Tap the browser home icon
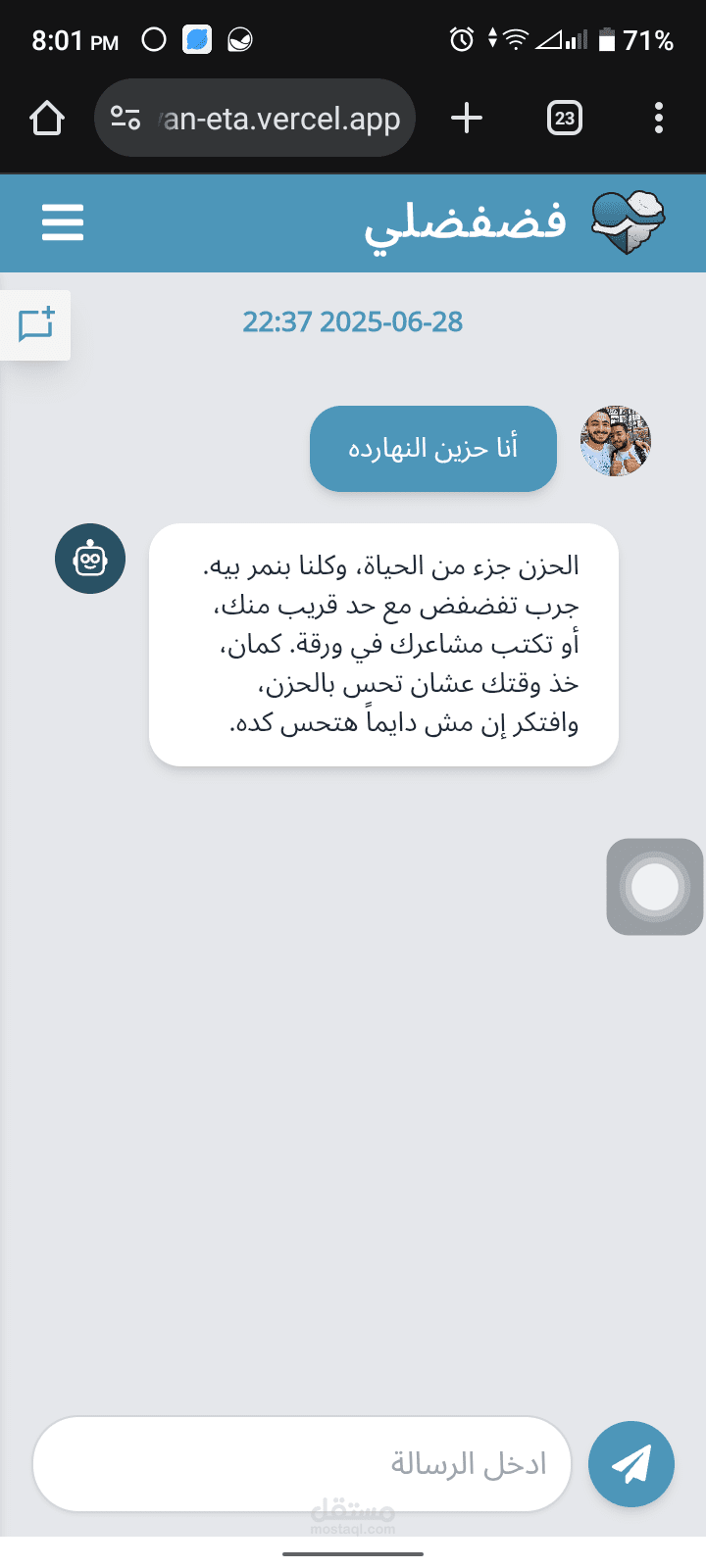The width and height of the screenshot is (706, 1568). tap(47, 119)
